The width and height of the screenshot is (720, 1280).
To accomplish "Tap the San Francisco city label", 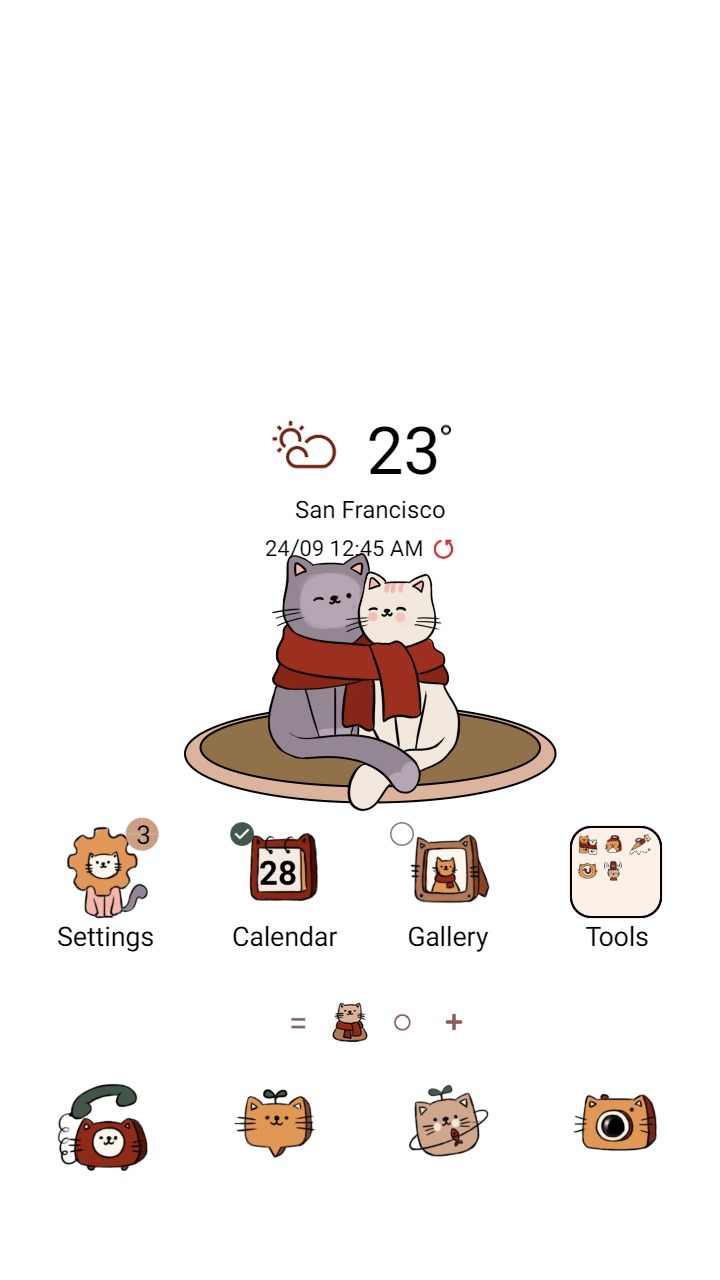I will pyautogui.click(x=370, y=510).
